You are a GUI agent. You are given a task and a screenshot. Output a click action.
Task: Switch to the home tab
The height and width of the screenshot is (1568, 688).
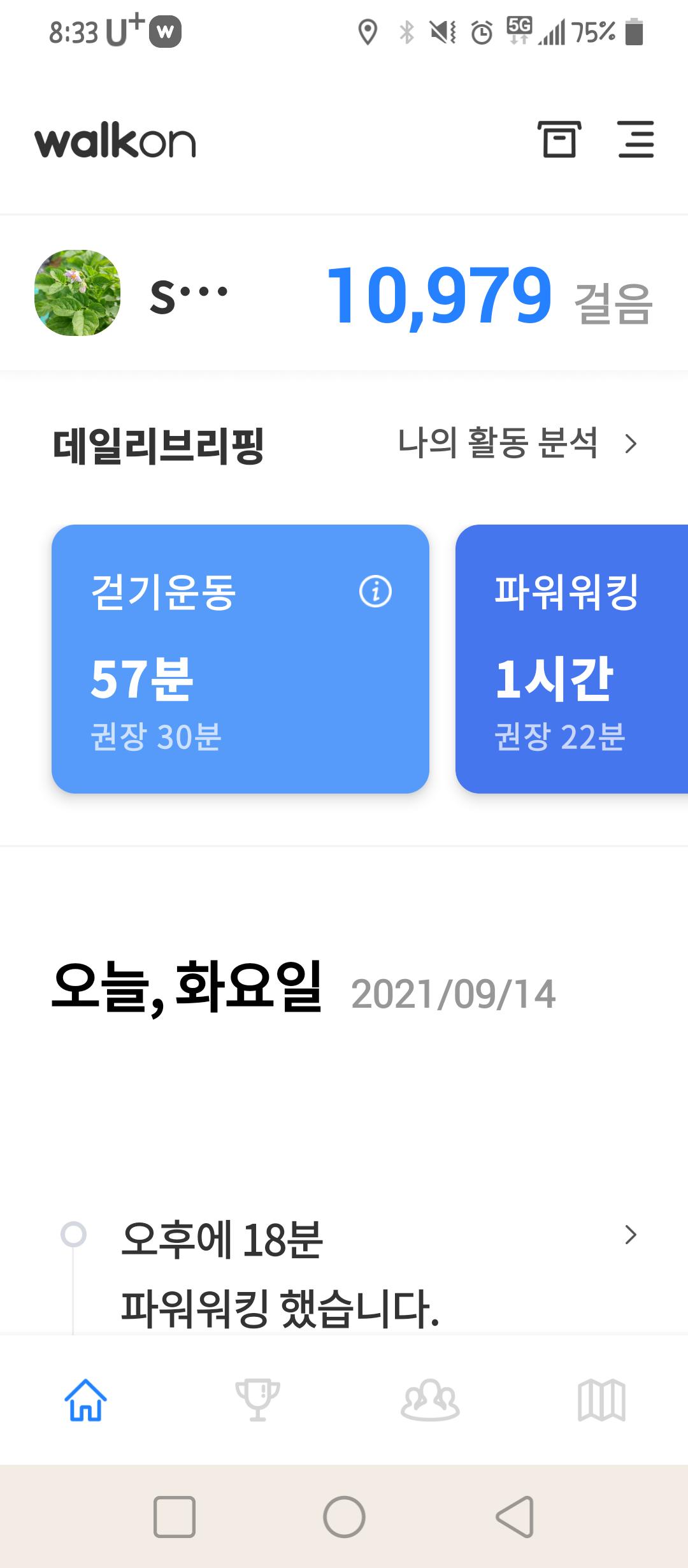85,1400
